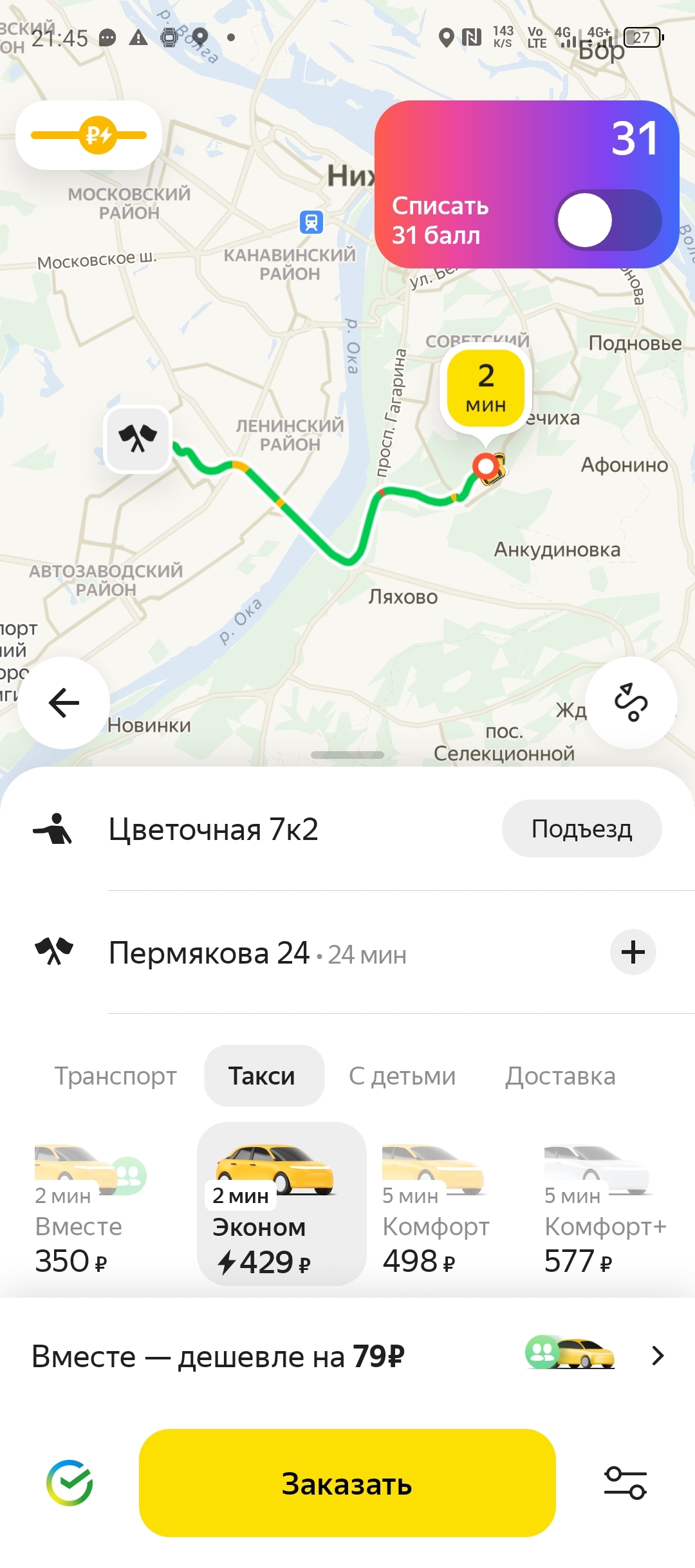
Task: Switch to the Транспорт tab
Action: [x=115, y=1076]
